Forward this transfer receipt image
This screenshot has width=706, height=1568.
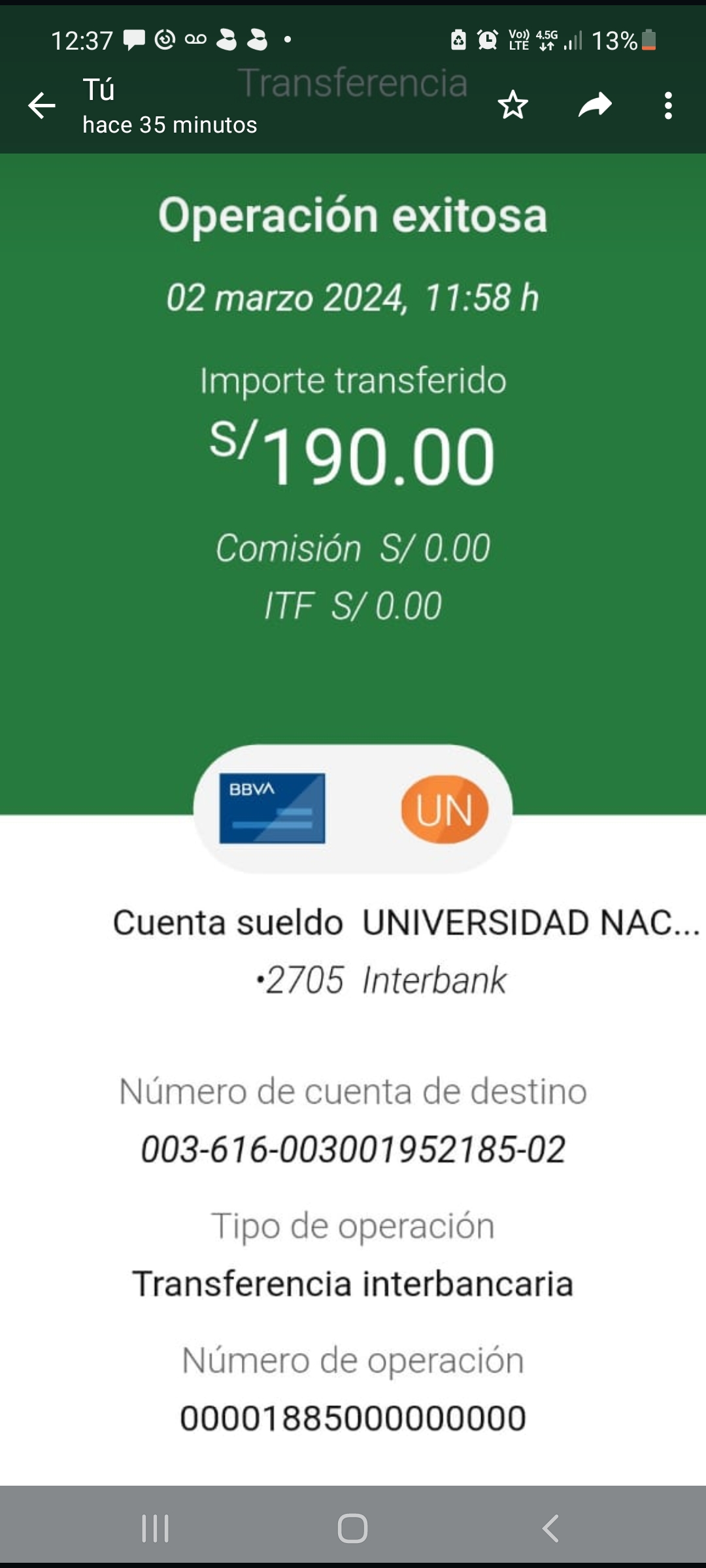click(x=594, y=105)
